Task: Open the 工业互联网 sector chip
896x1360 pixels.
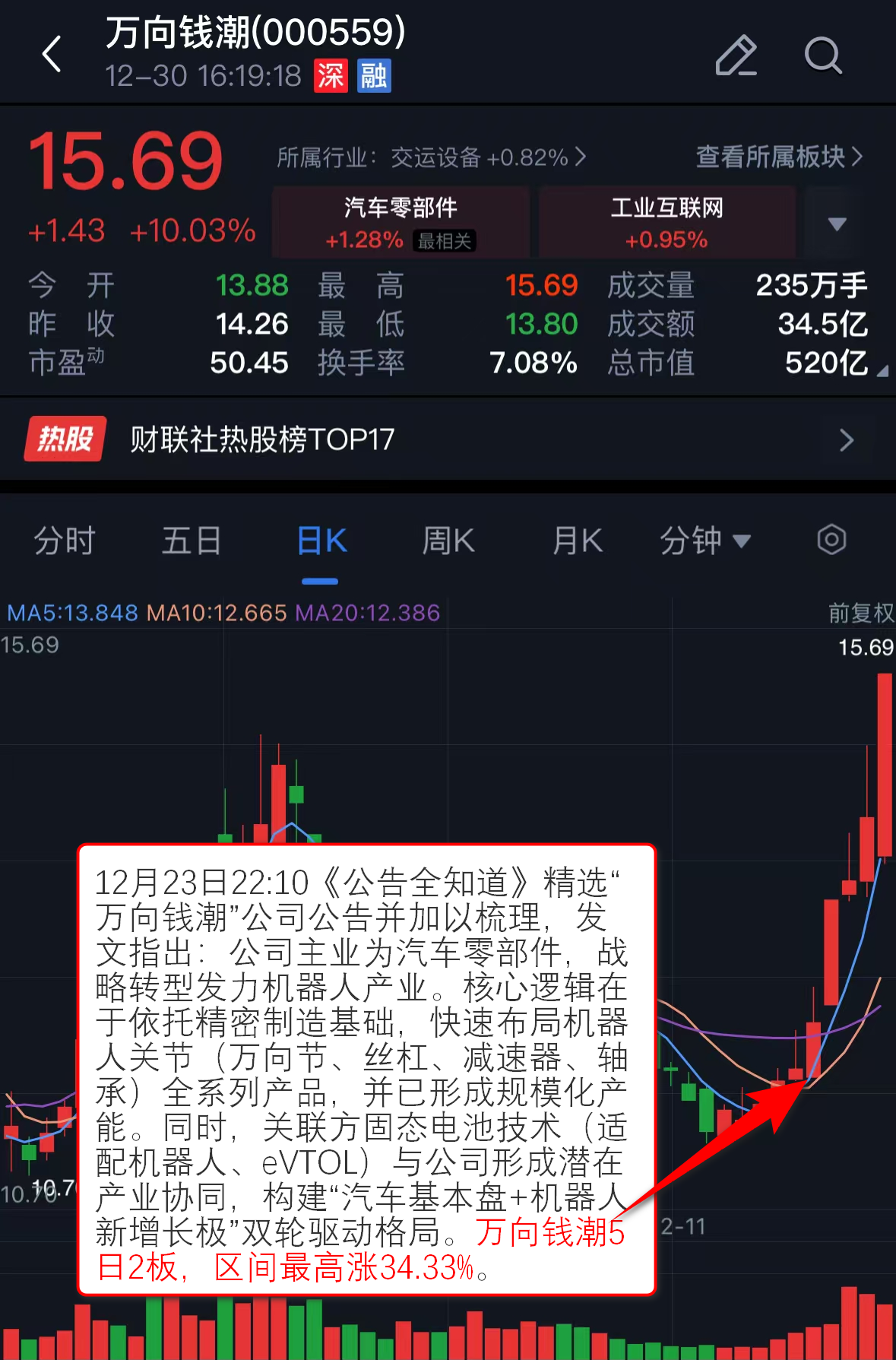Action: (x=666, y=223)
